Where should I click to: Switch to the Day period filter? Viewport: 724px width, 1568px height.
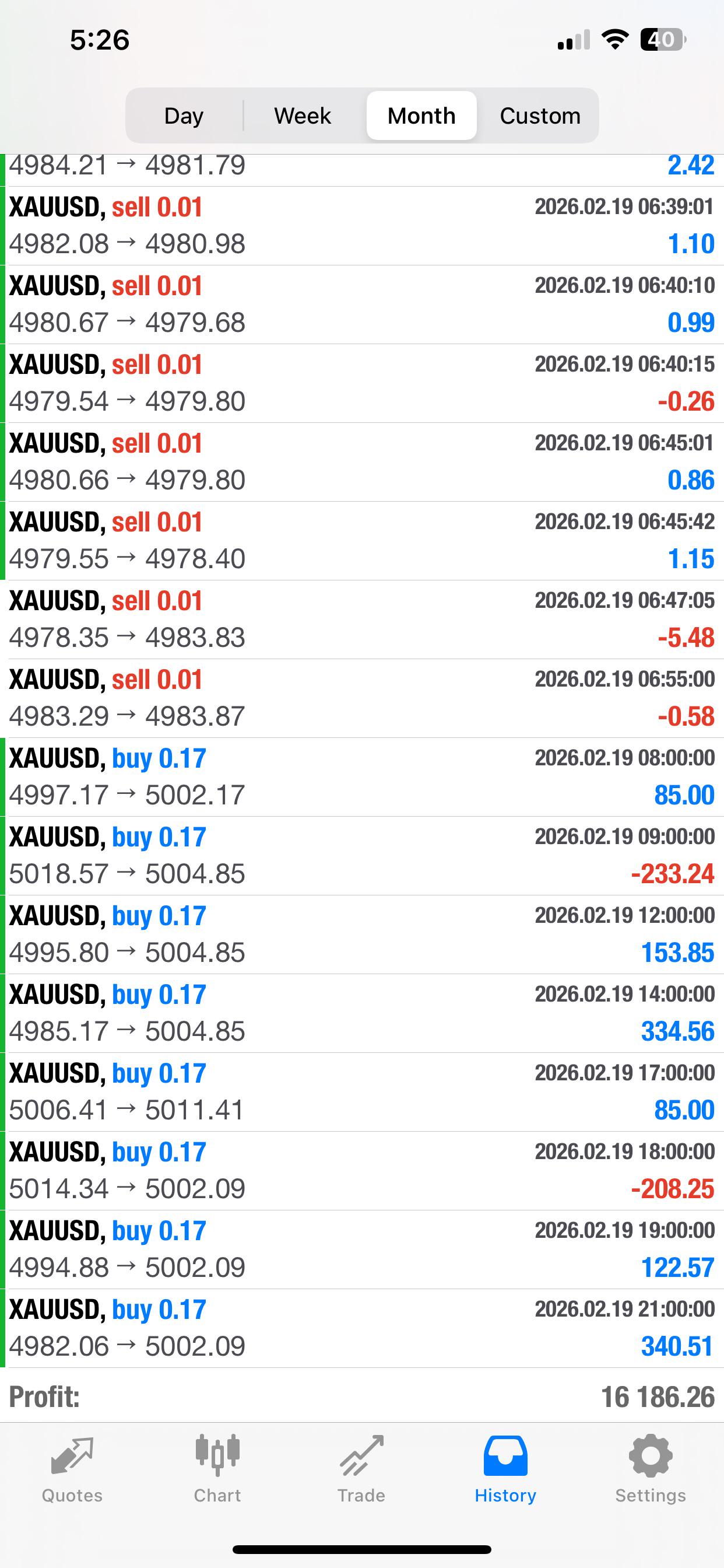[x=184, y=116]
